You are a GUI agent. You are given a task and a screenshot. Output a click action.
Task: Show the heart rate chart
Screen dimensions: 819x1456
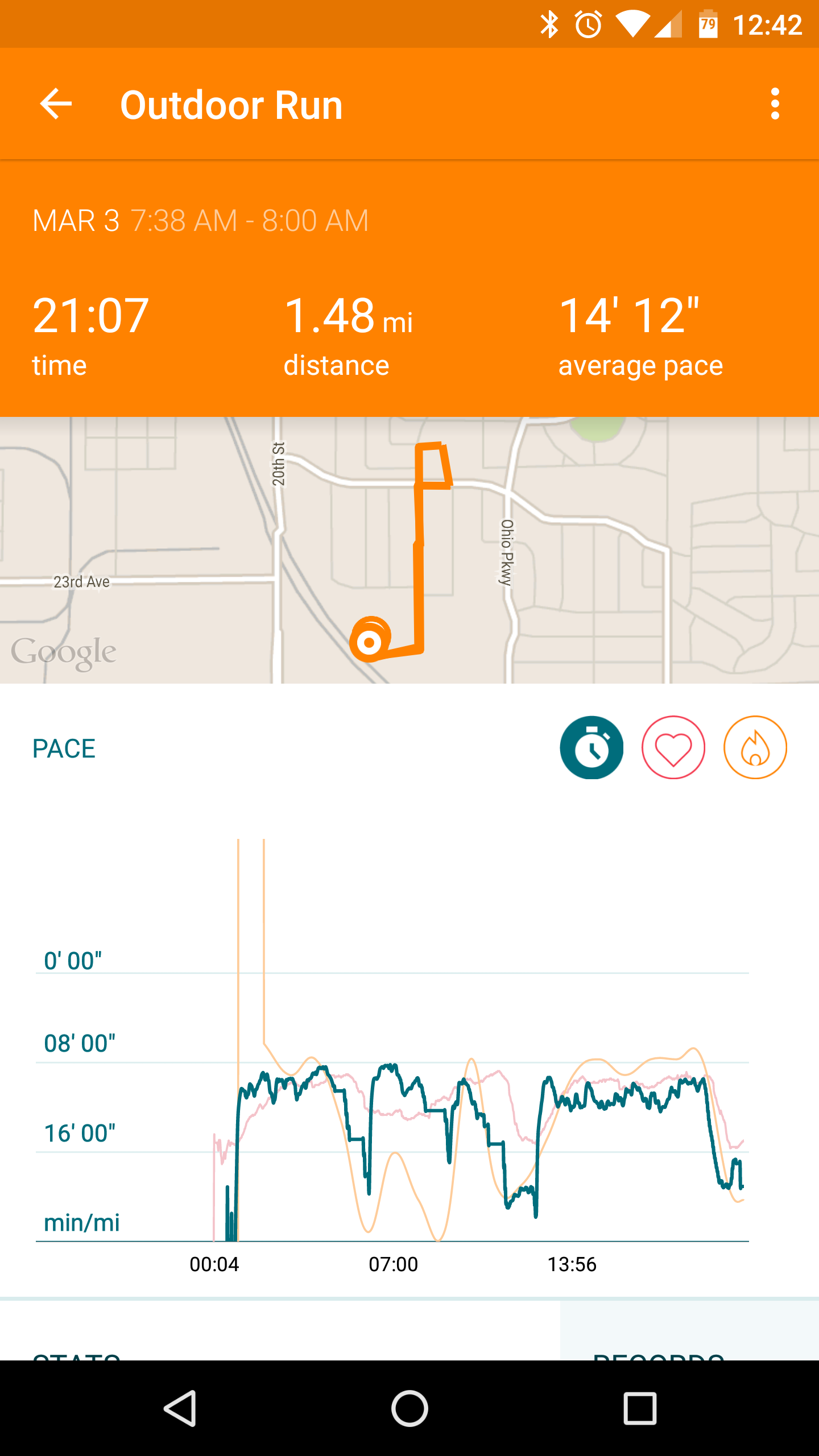click(673, 747)
